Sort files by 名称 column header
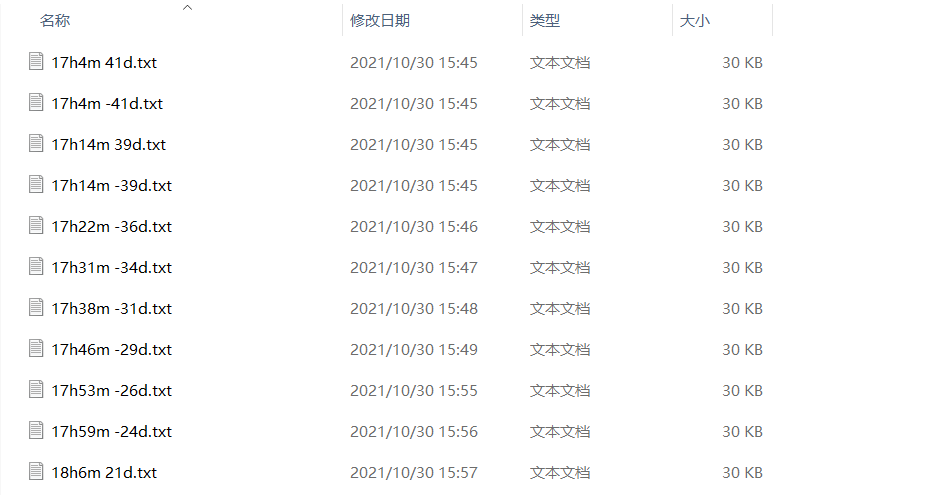 (x=55, y=21)
